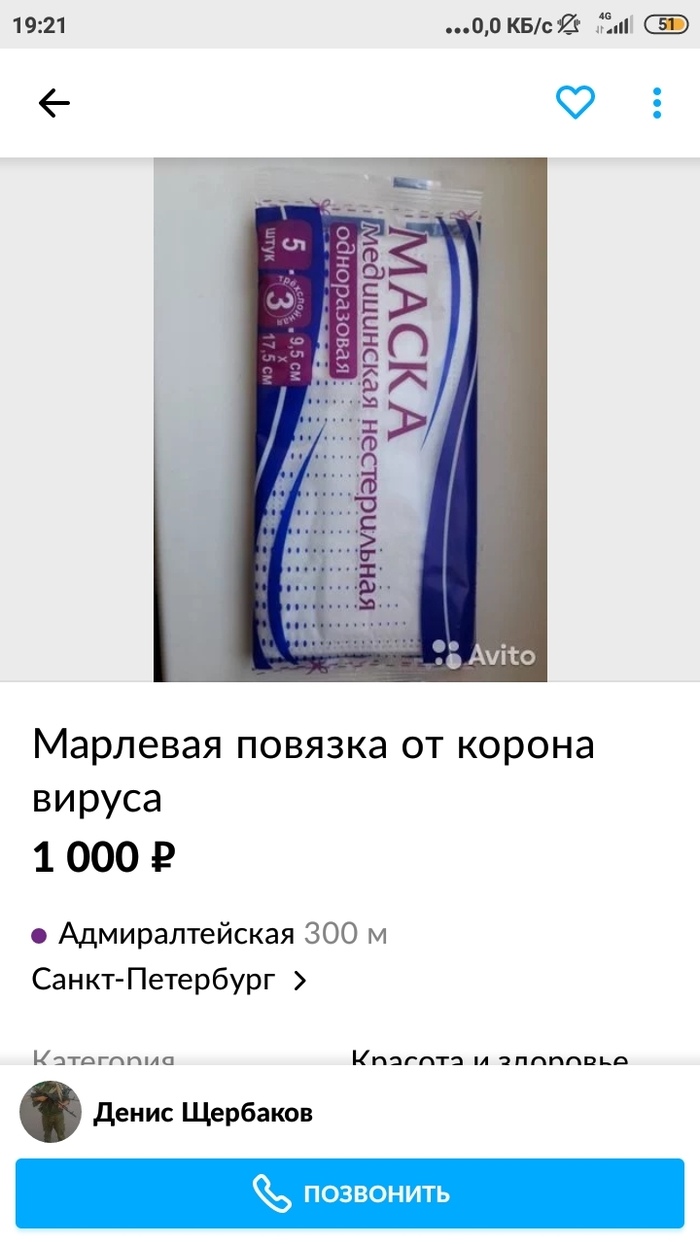Open the Санкт-Петербург location on map
The height and width of the screenshot is (1244, 700).
click(x=170, y=979)
